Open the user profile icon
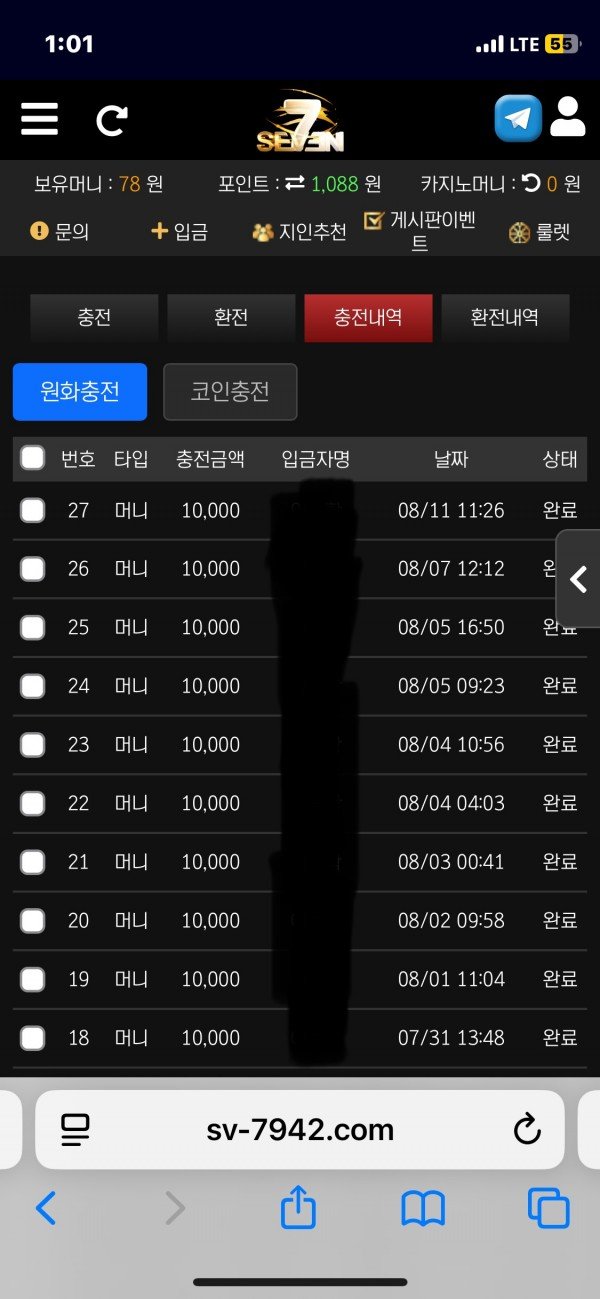The height and width of the screenshot is (1299, 600). (567, 118)
